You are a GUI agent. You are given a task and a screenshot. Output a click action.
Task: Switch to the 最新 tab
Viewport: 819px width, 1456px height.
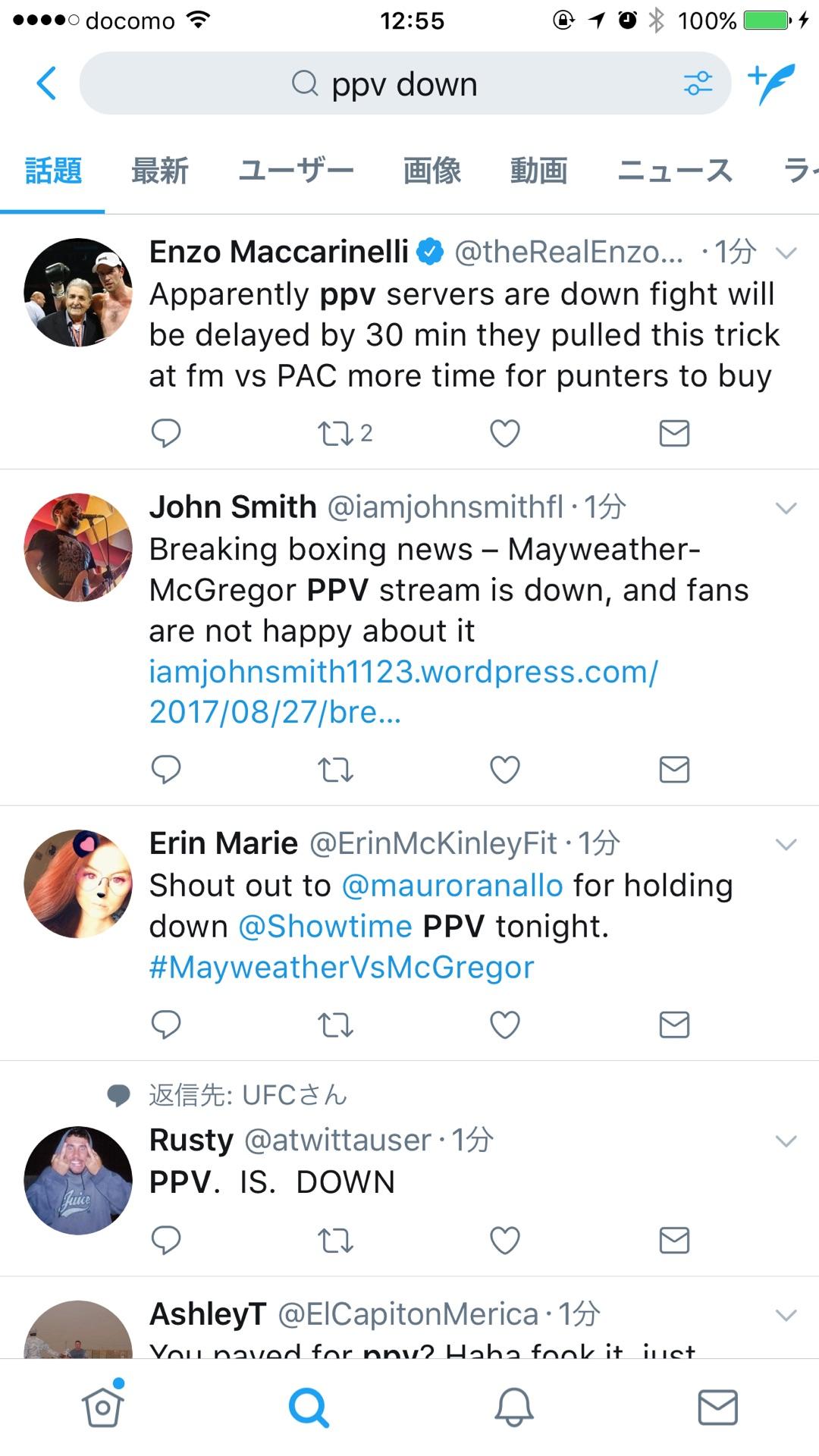point(159,171)
